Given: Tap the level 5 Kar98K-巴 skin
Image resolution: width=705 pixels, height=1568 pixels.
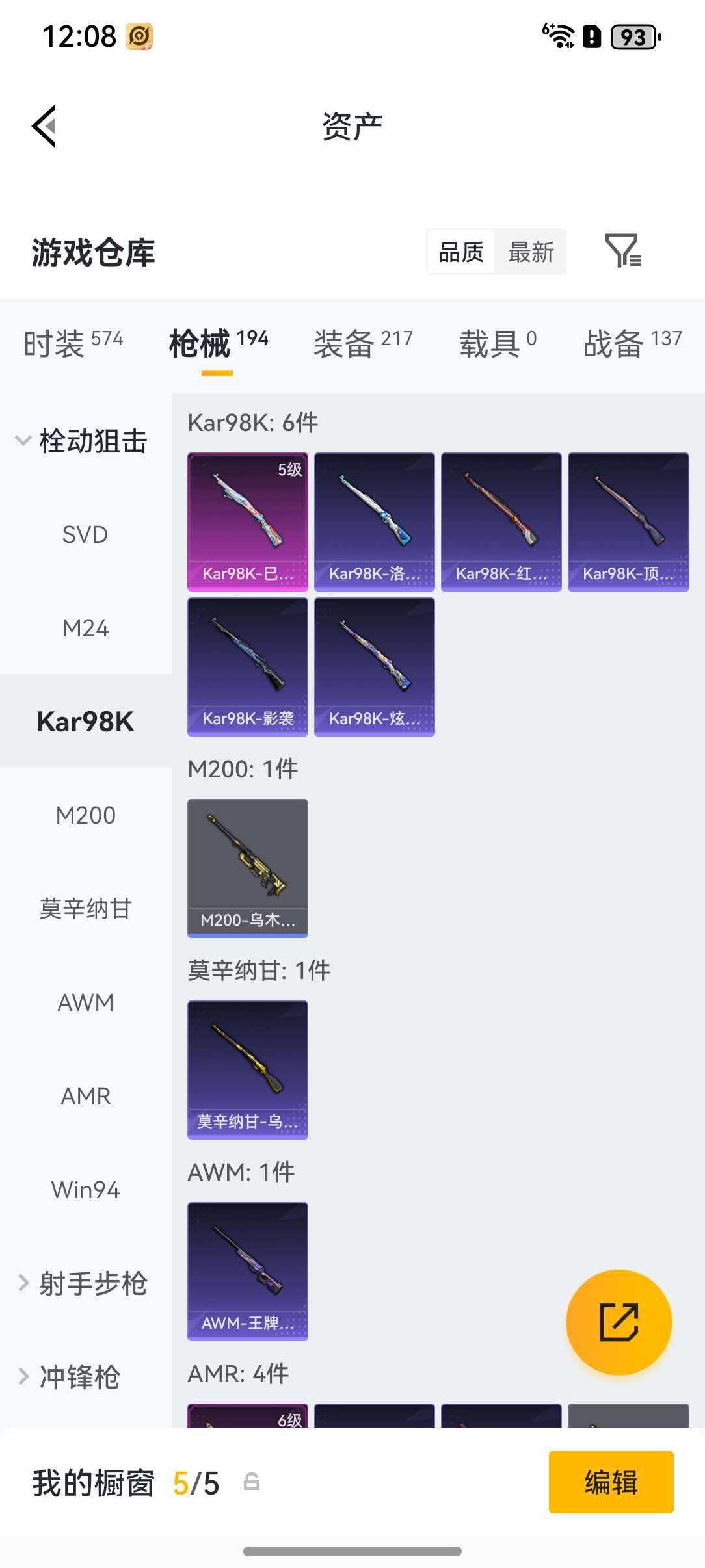Looking at the screenshot, I should pos(248,520).
